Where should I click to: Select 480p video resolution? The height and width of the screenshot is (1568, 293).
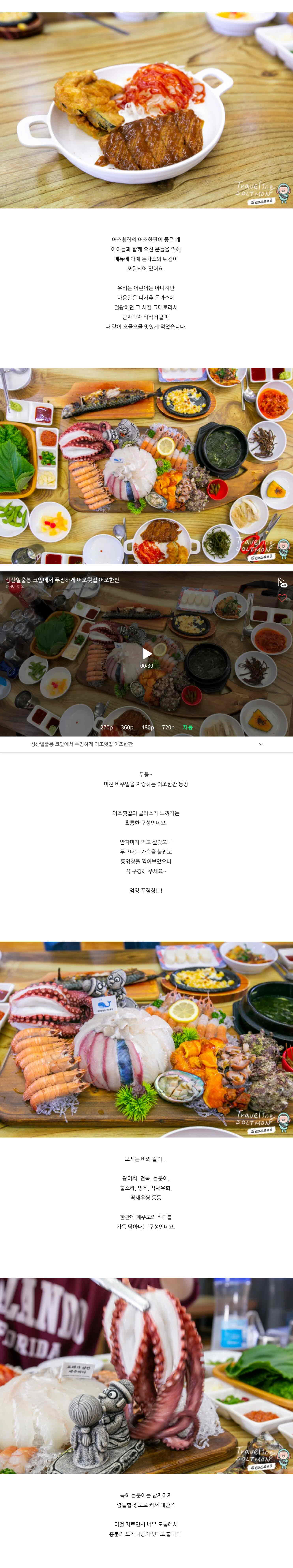pyautogui.click(x=148, y=727)
